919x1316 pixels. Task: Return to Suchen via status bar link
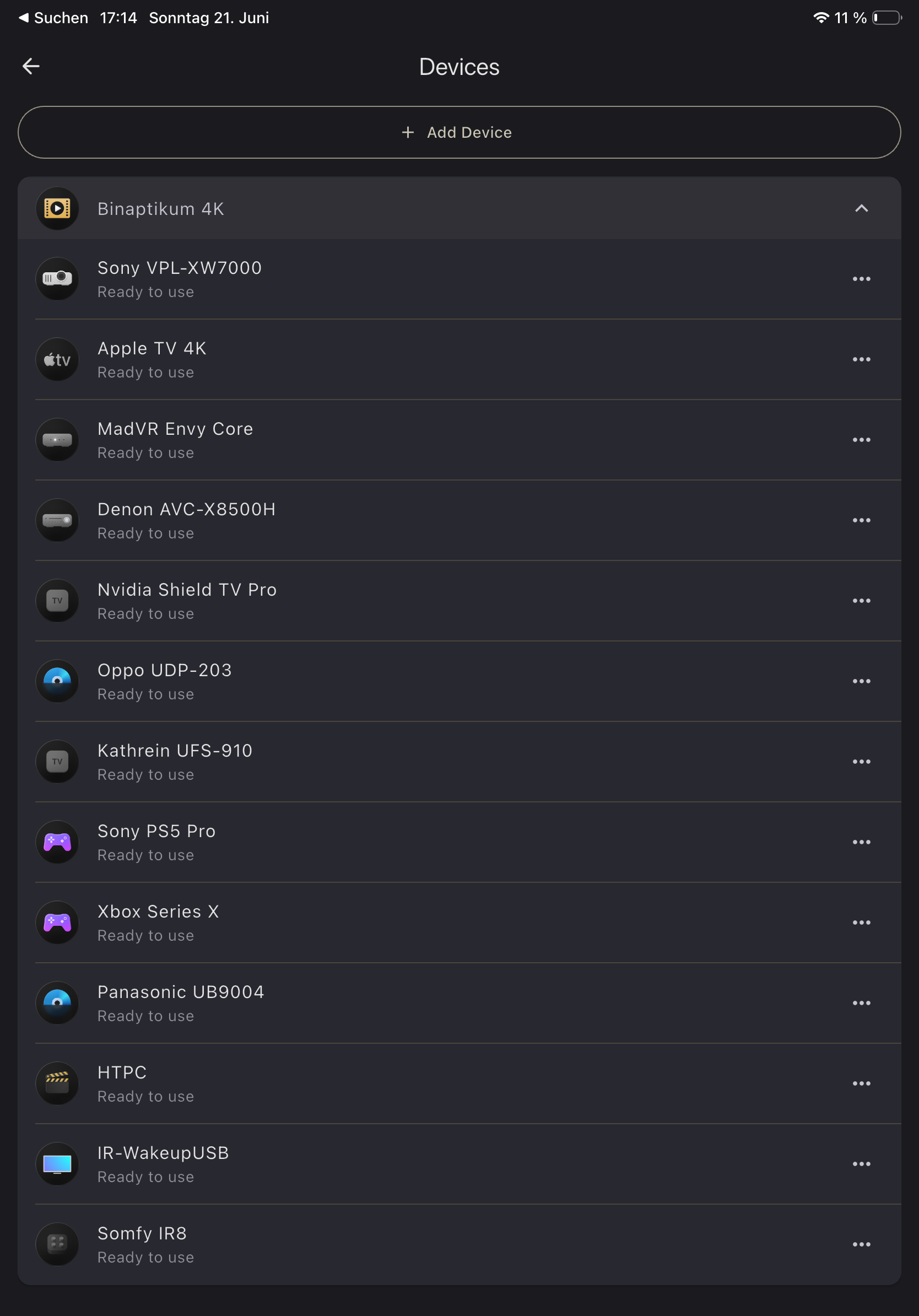(x=53, y=18)
